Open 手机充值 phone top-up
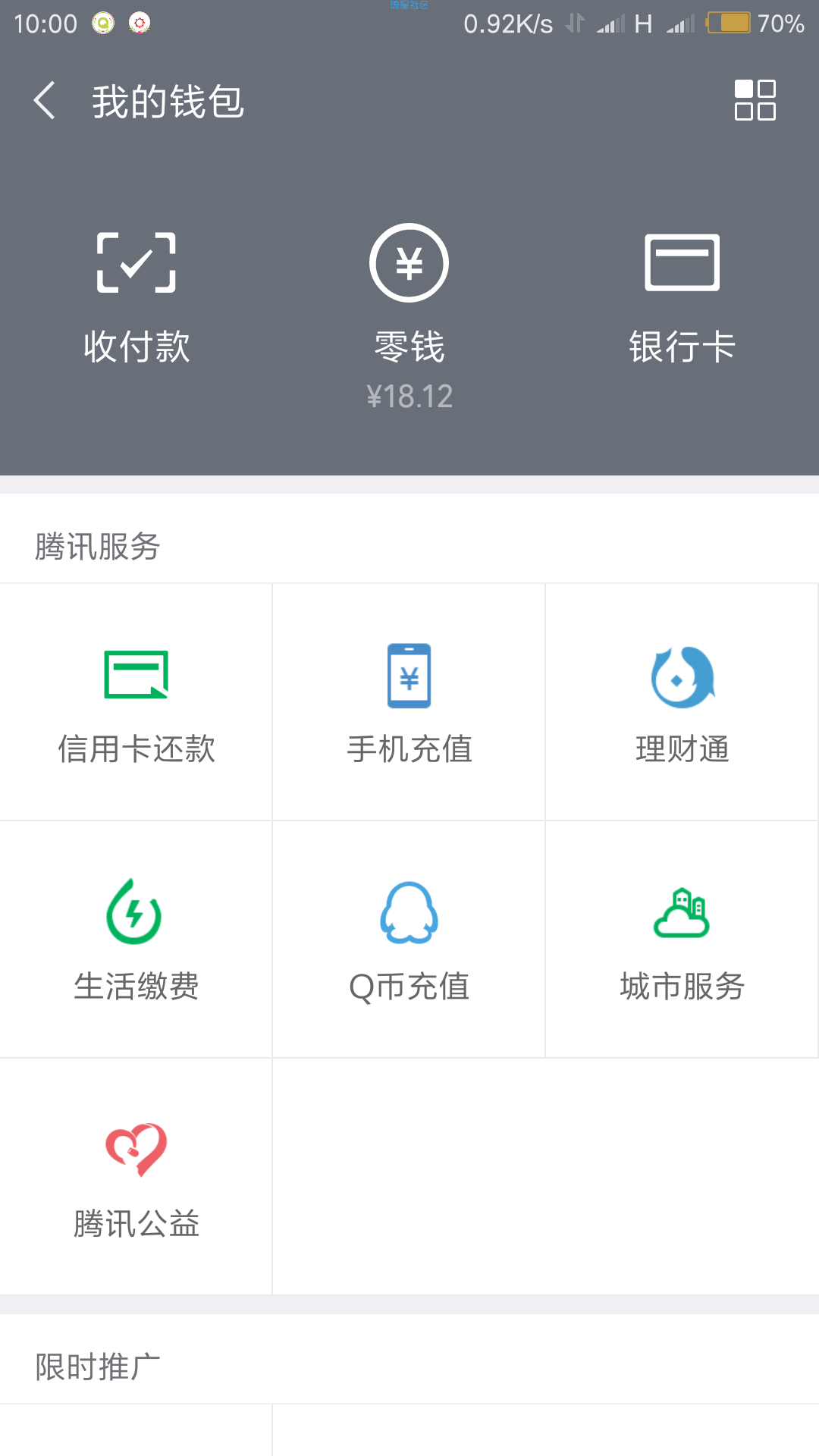Image resolution: width=819 pixels, height=1456 pixels. point(409,702)
